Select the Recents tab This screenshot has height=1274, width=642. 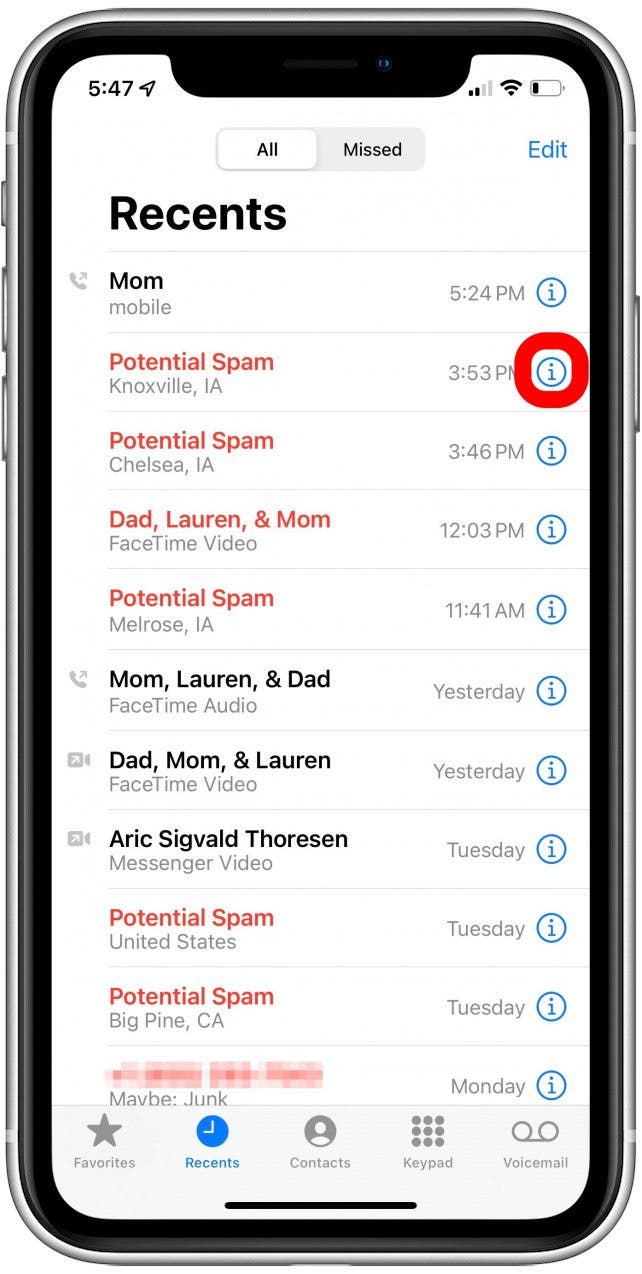[212, 1142]
